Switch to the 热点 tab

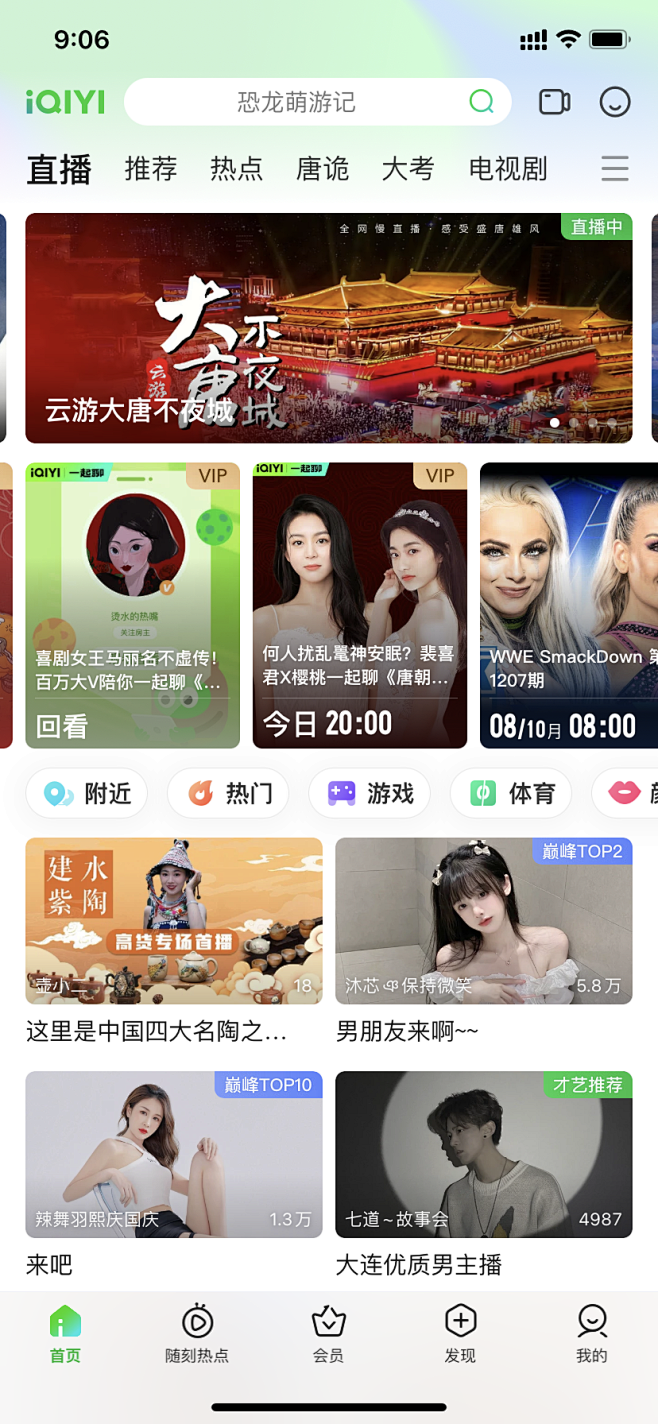click(x=236, y=169)
